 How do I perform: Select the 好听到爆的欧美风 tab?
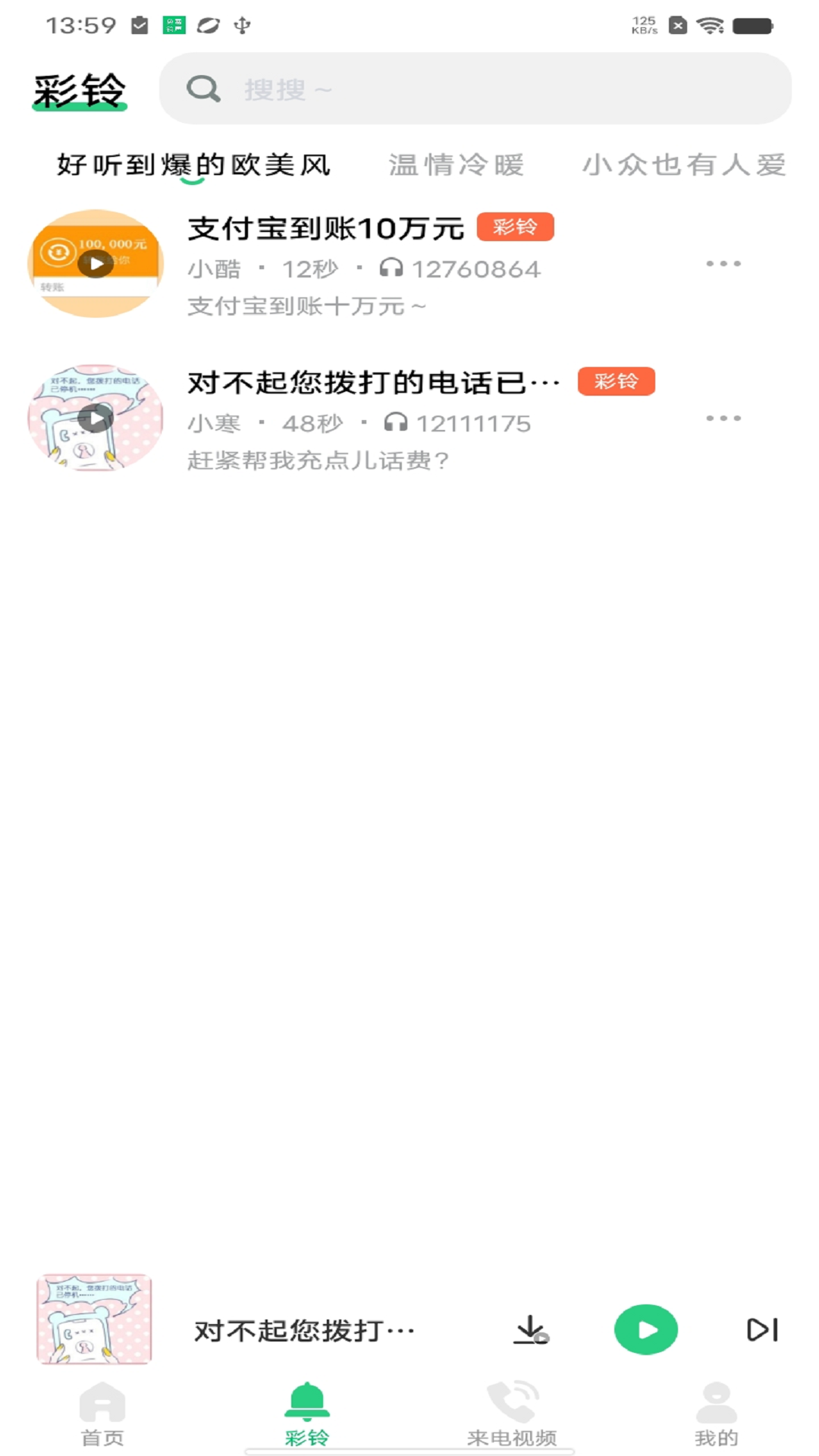pyautogui.click(x=193, y=165)
